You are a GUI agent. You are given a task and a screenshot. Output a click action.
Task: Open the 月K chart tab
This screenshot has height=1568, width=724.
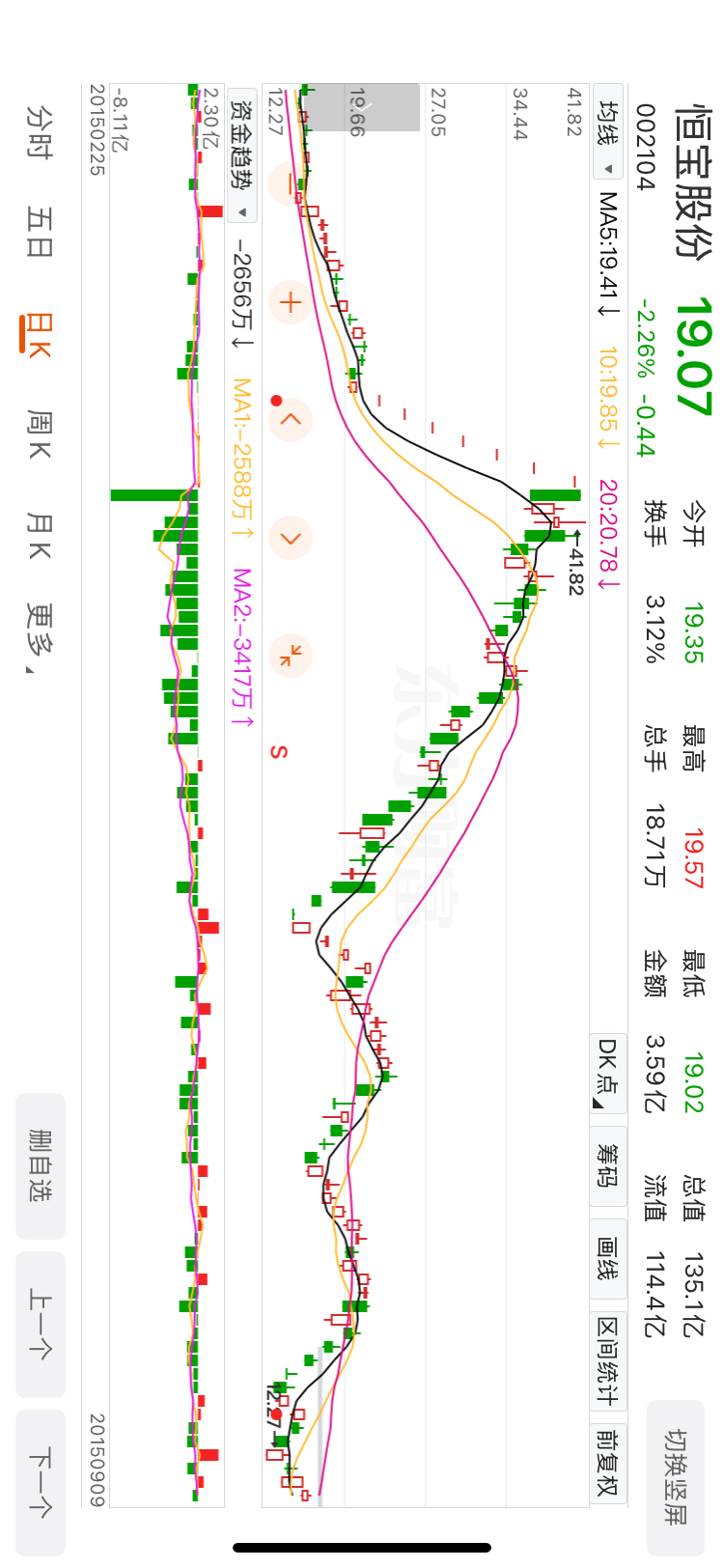pyautogui.click(x=39, y=536)
